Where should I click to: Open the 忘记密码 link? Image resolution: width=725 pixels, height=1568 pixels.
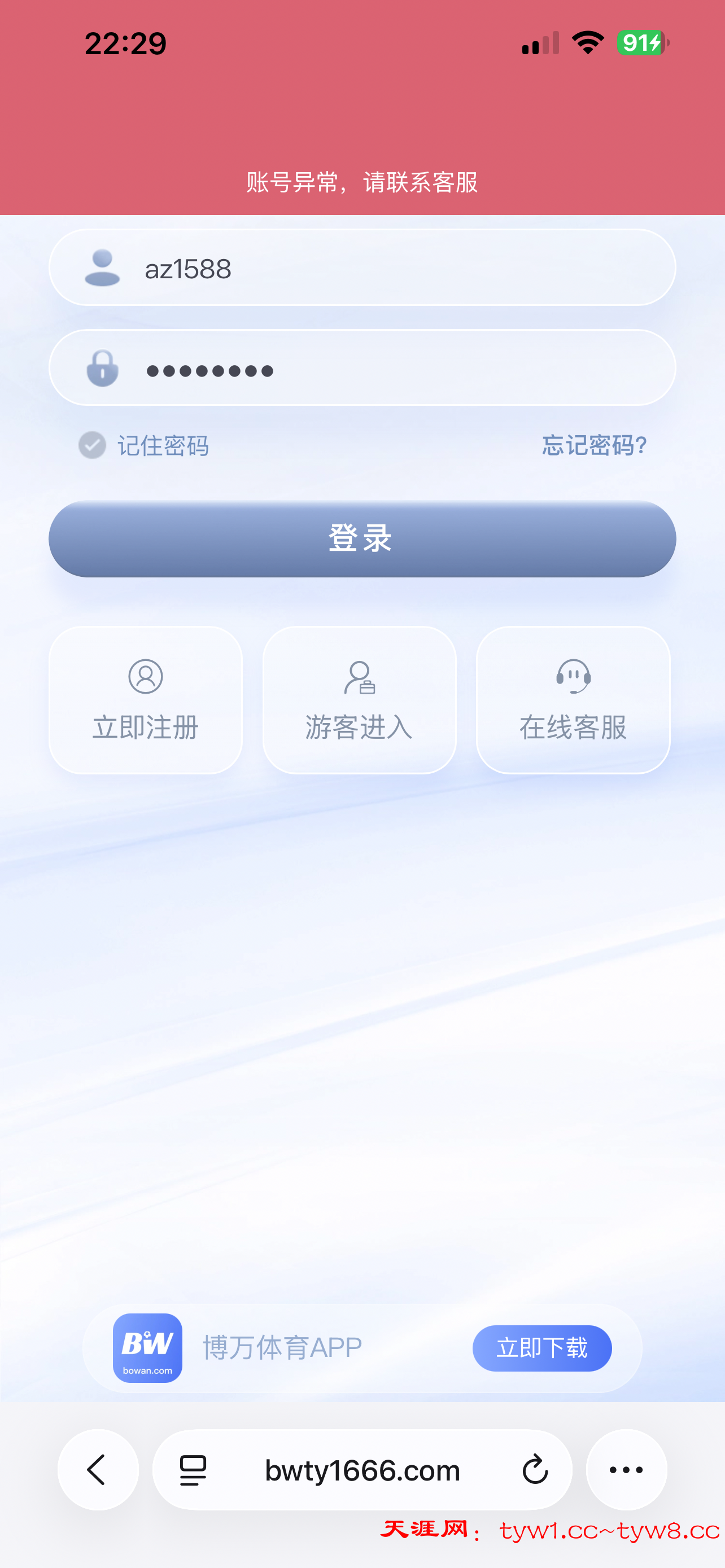click(594, 446)
